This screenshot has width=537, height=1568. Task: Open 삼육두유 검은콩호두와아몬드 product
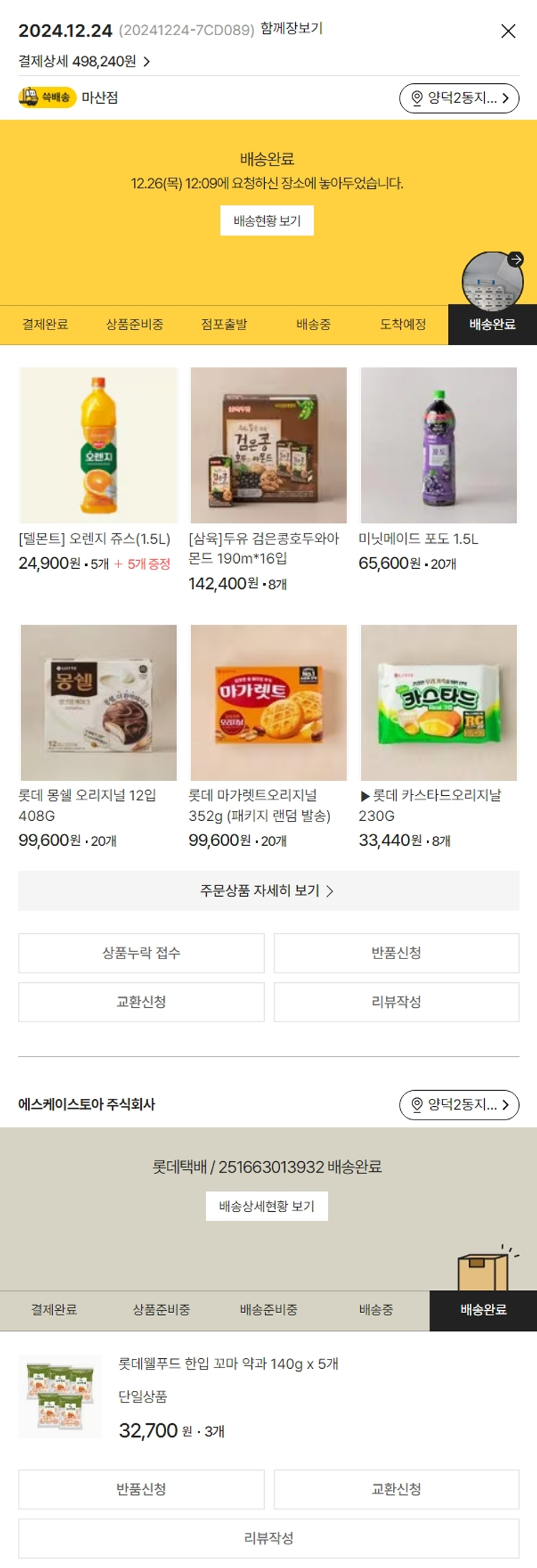(268, 445)
